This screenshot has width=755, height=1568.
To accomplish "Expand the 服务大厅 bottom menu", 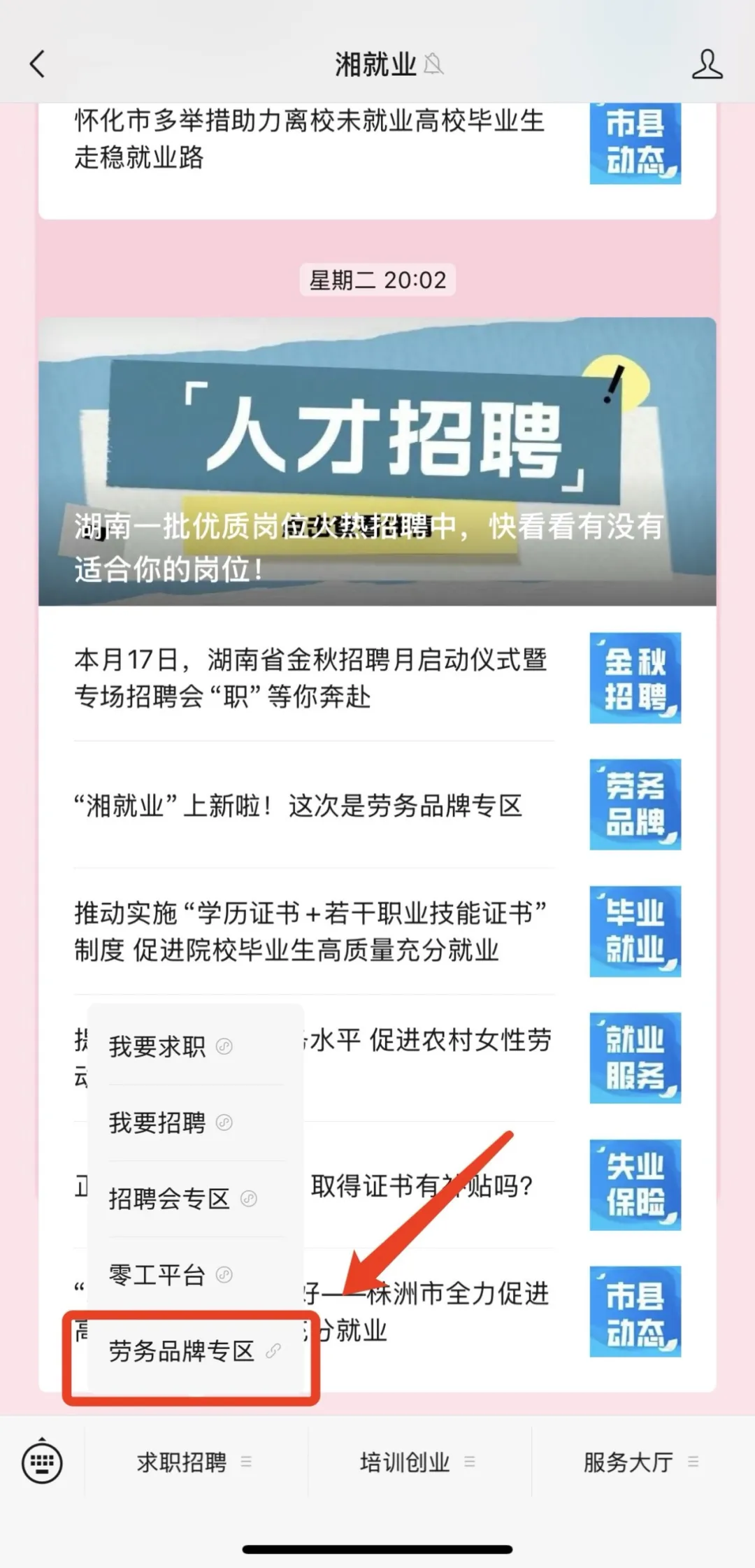I will pos(640,1462).
